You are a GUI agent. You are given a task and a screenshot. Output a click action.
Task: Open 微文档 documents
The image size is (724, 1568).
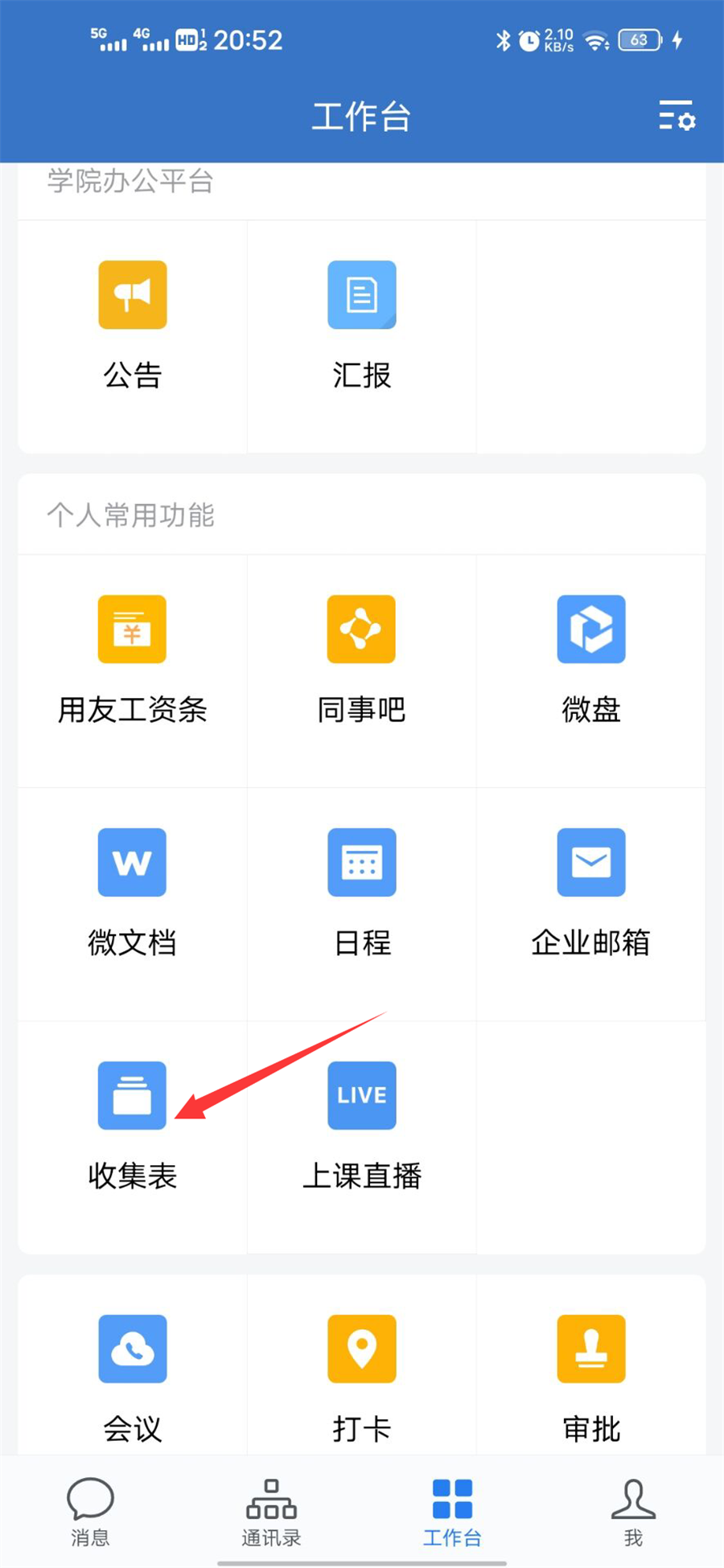click(x=133, y=863)
